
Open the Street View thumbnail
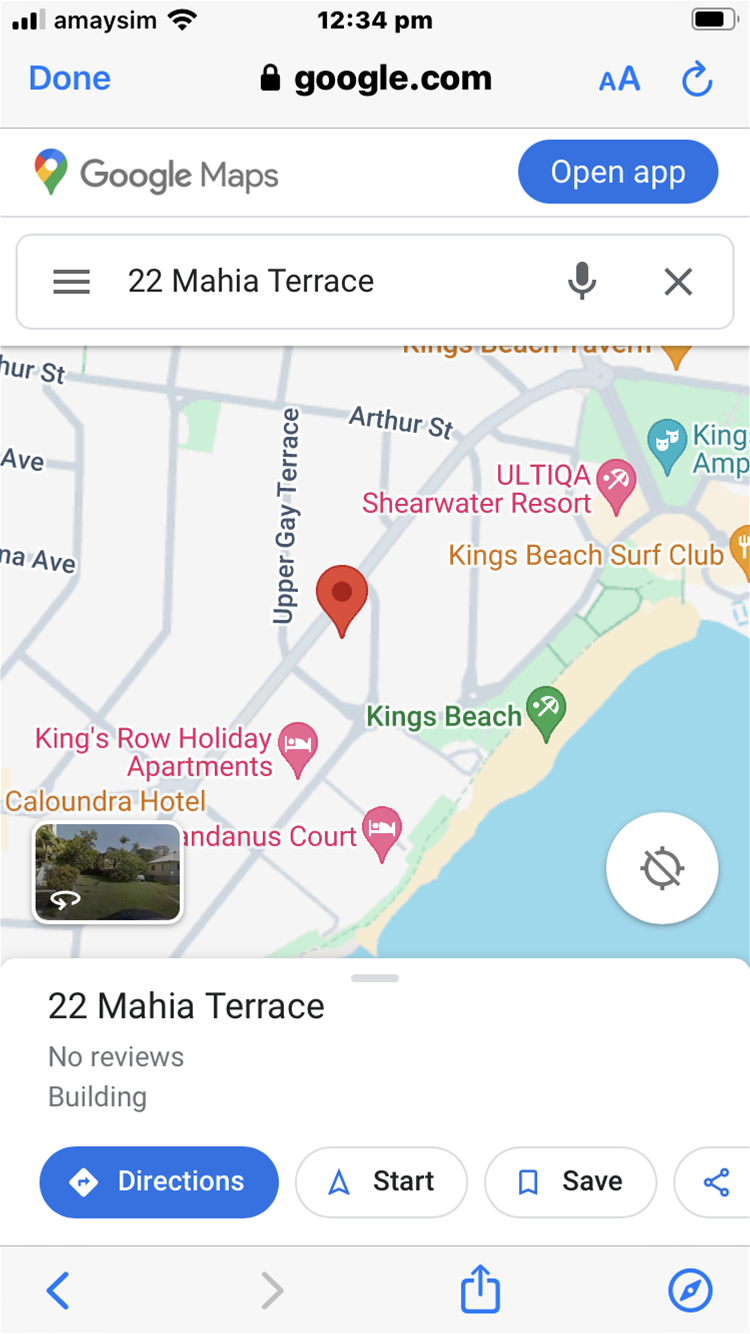point(107,871)
